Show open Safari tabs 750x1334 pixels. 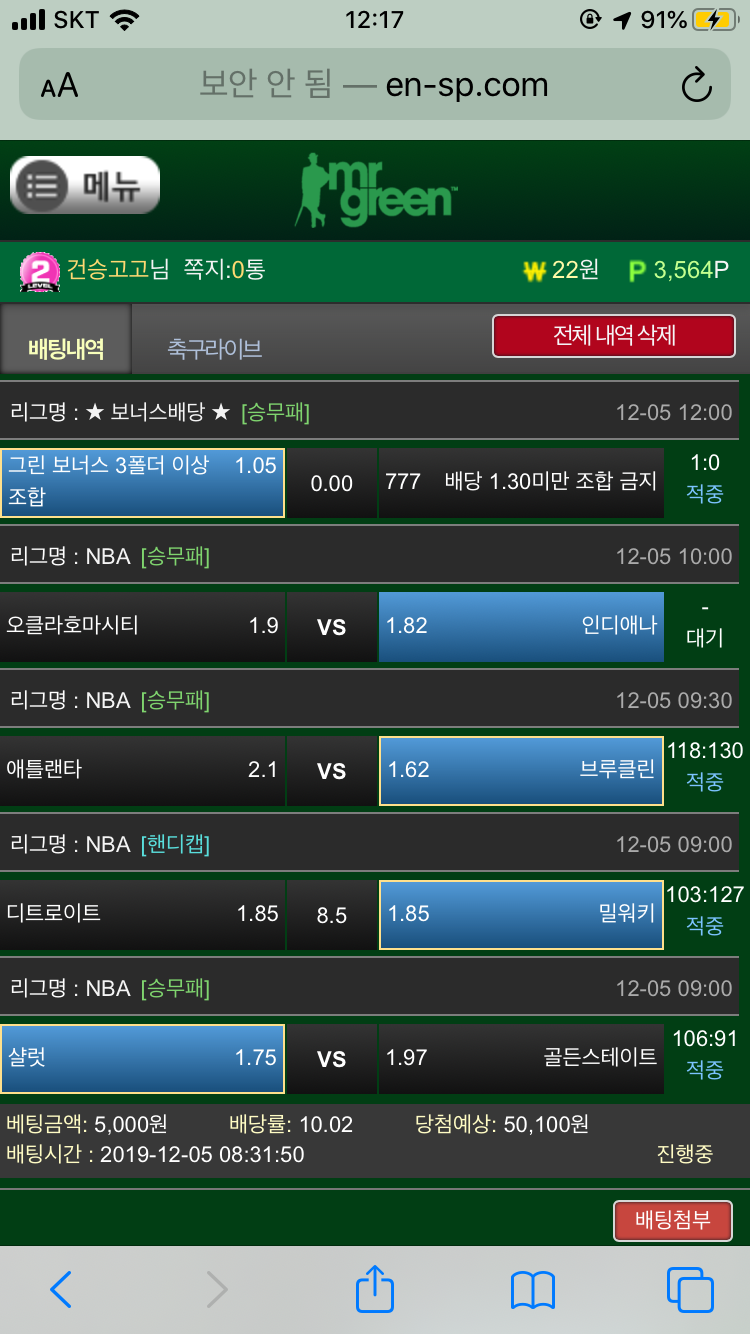click(x=690, y=1290)
